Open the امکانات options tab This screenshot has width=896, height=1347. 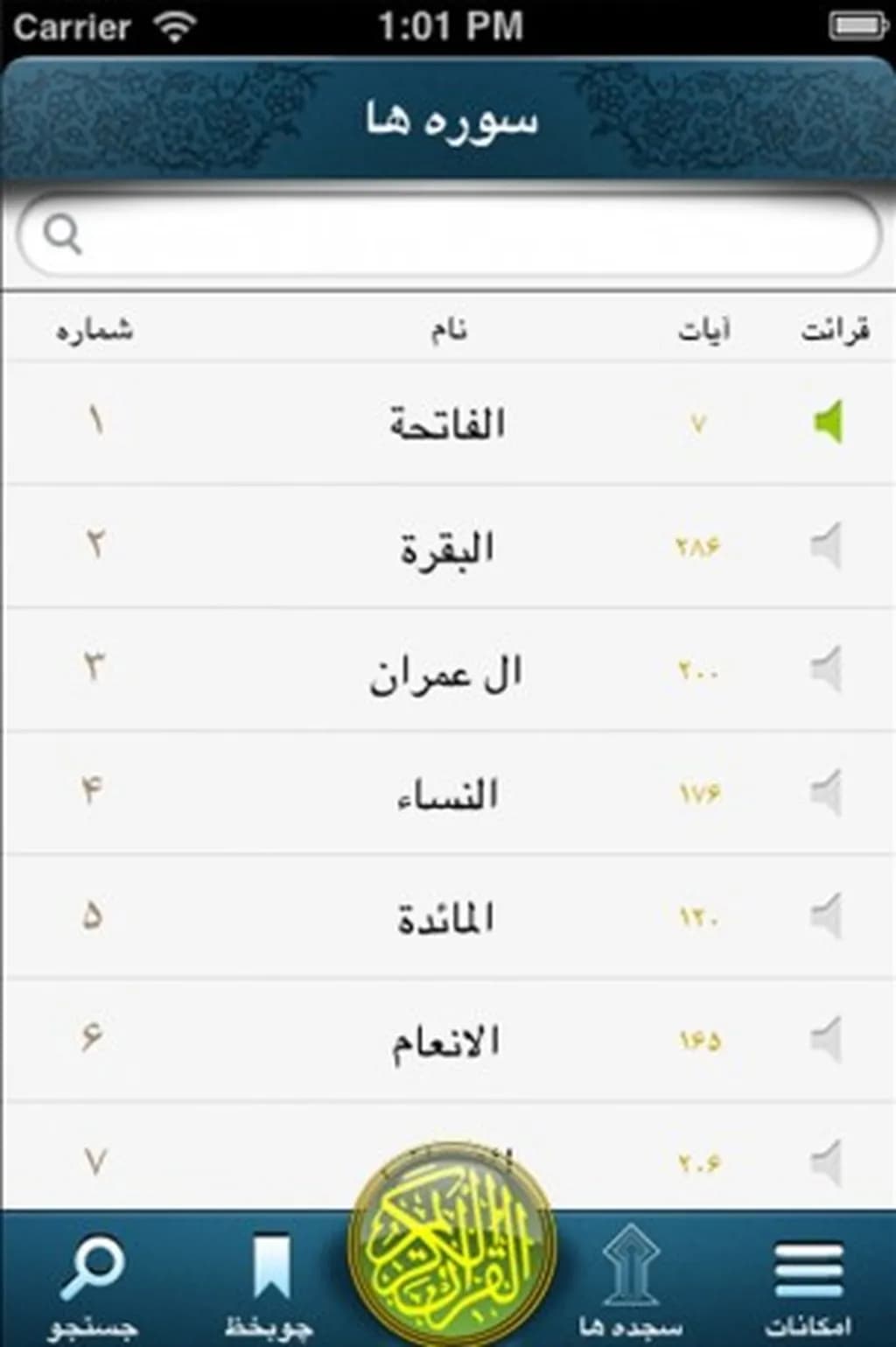(x=808, y=1282)
